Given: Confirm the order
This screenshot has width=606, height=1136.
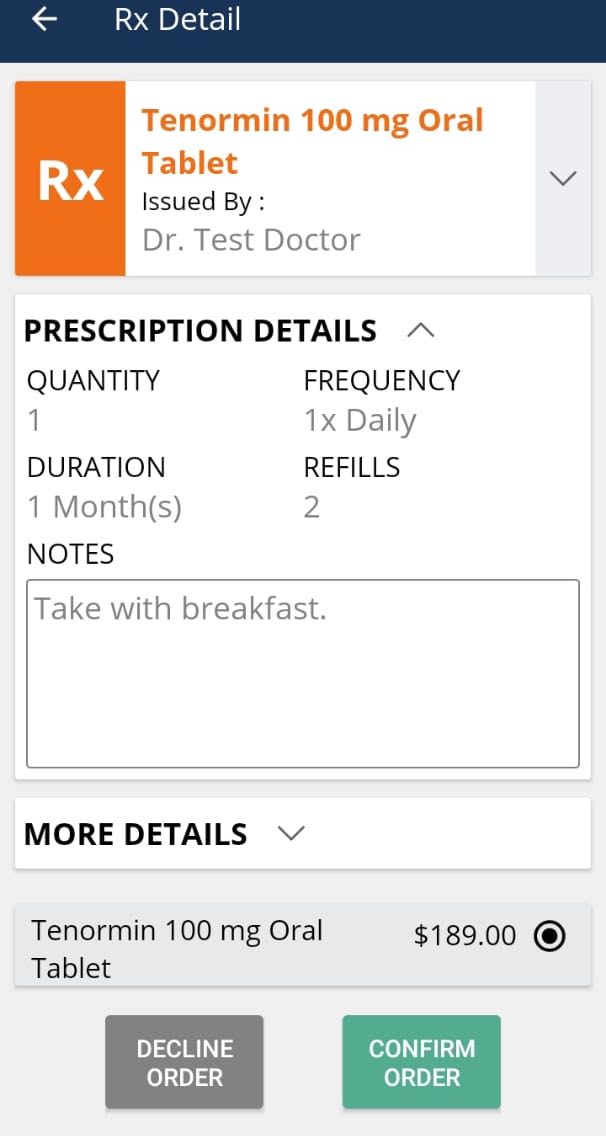Looking at the screenshot, I should click(421, 1062).
